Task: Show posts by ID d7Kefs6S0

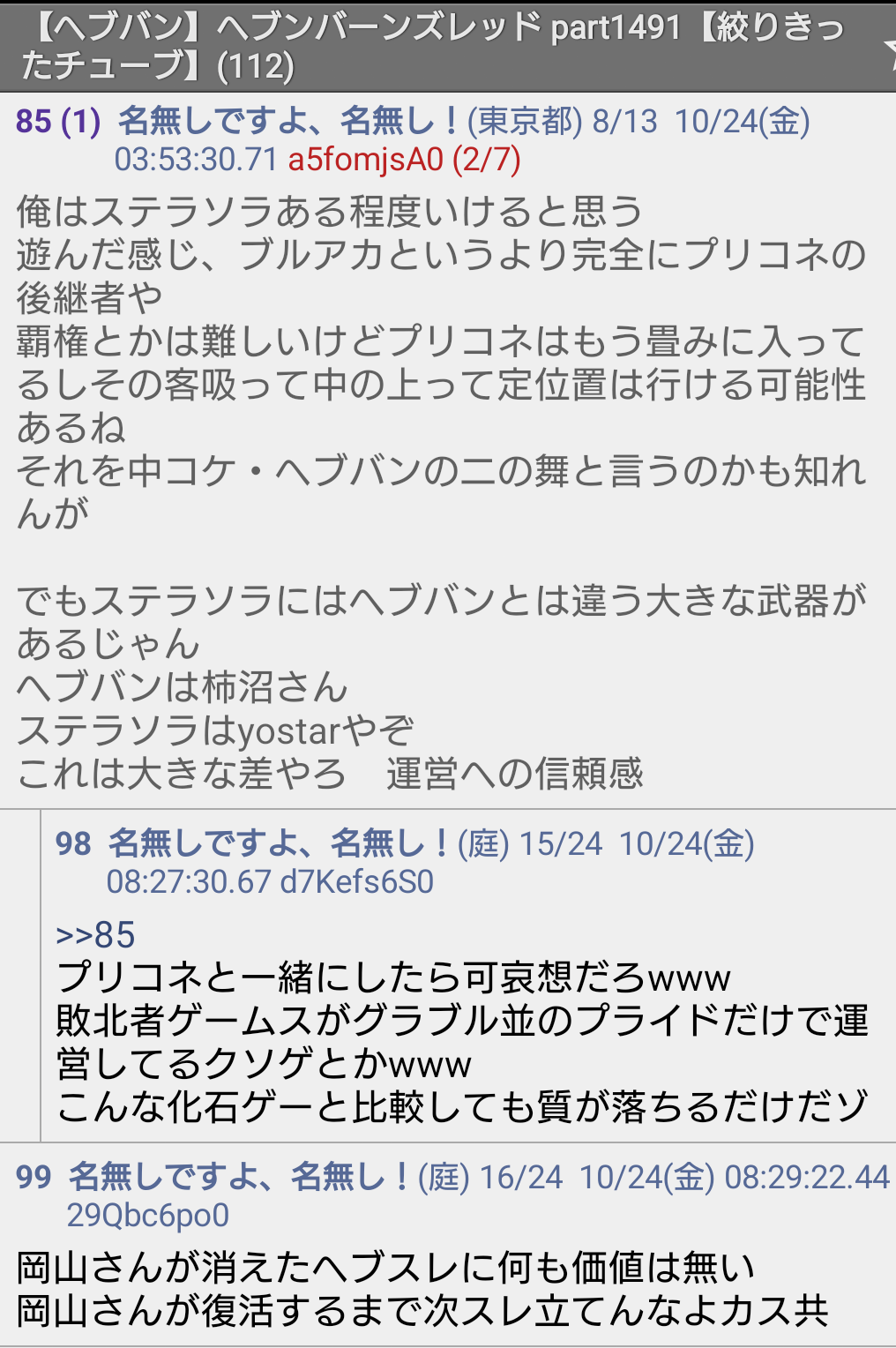Action: tap(356, 882)
